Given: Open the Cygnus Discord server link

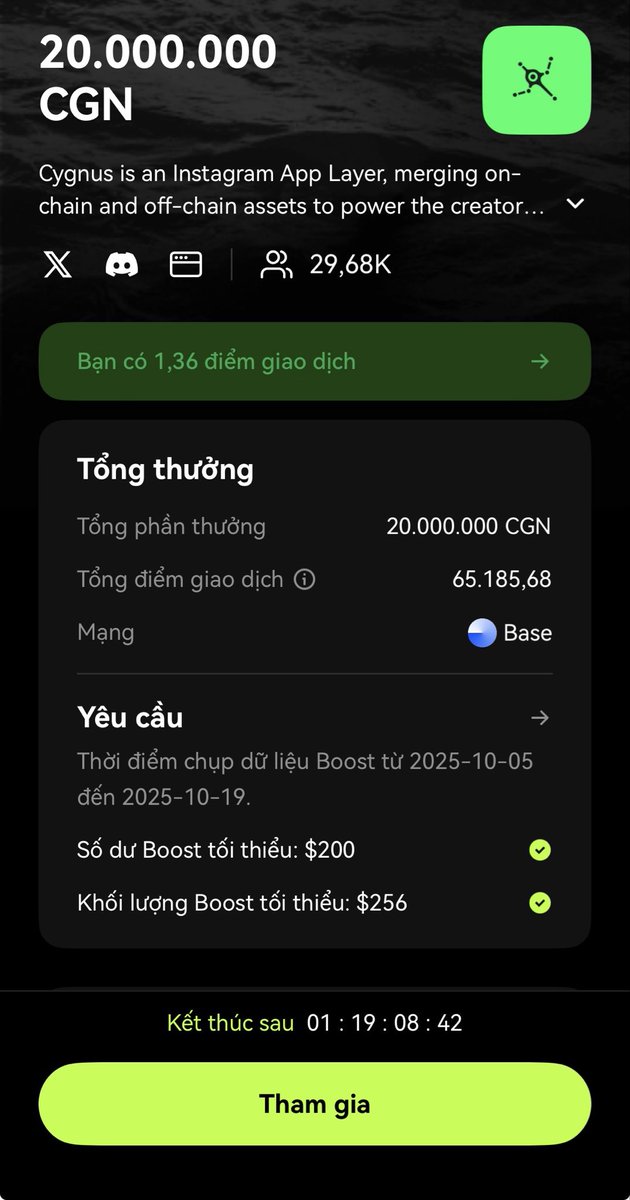Looking at the screenshot, I should (x=122, y=264).
